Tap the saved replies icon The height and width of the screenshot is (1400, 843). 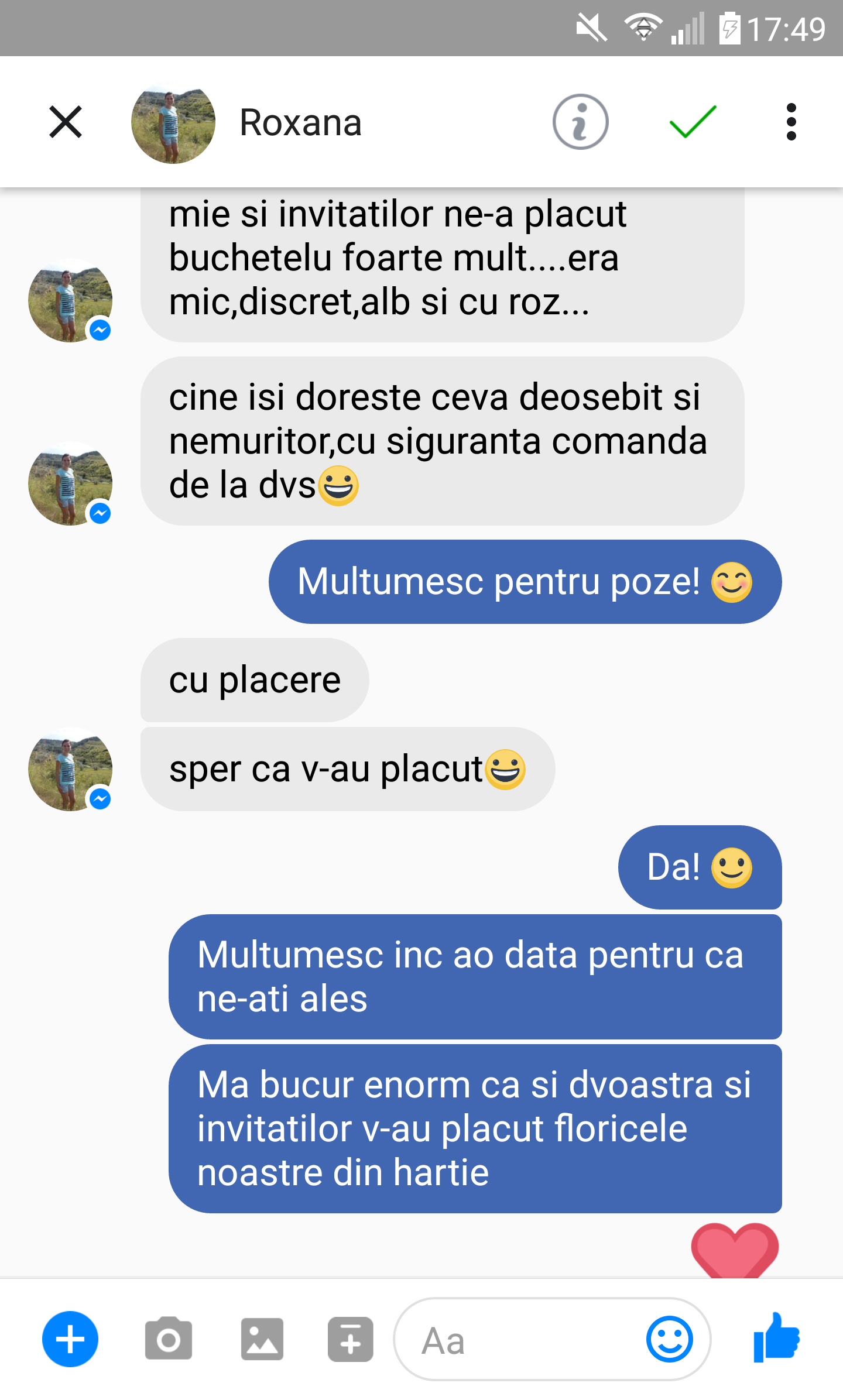pos(350,1339)
